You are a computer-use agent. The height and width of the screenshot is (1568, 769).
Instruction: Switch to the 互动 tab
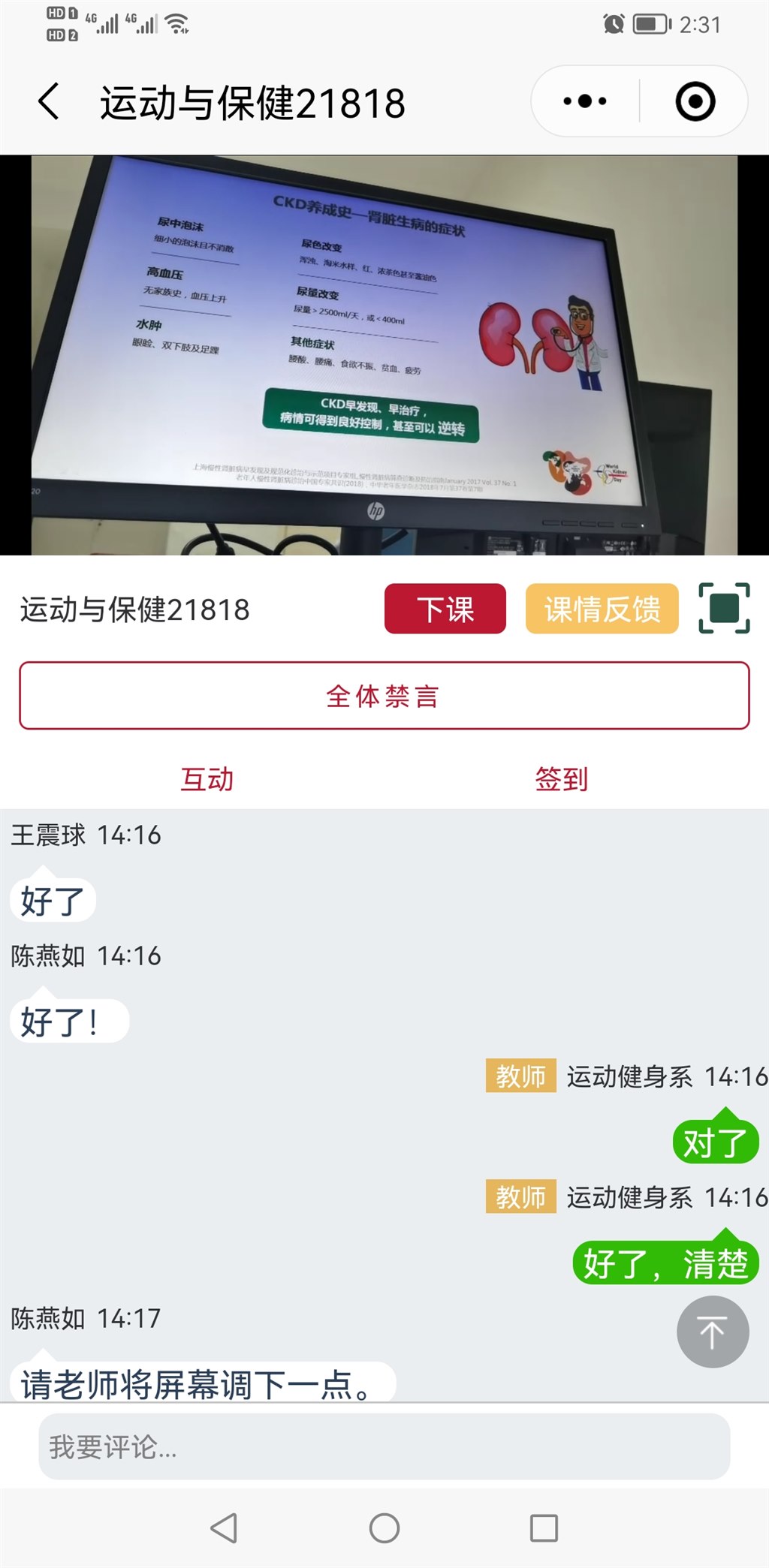(207, 779)
